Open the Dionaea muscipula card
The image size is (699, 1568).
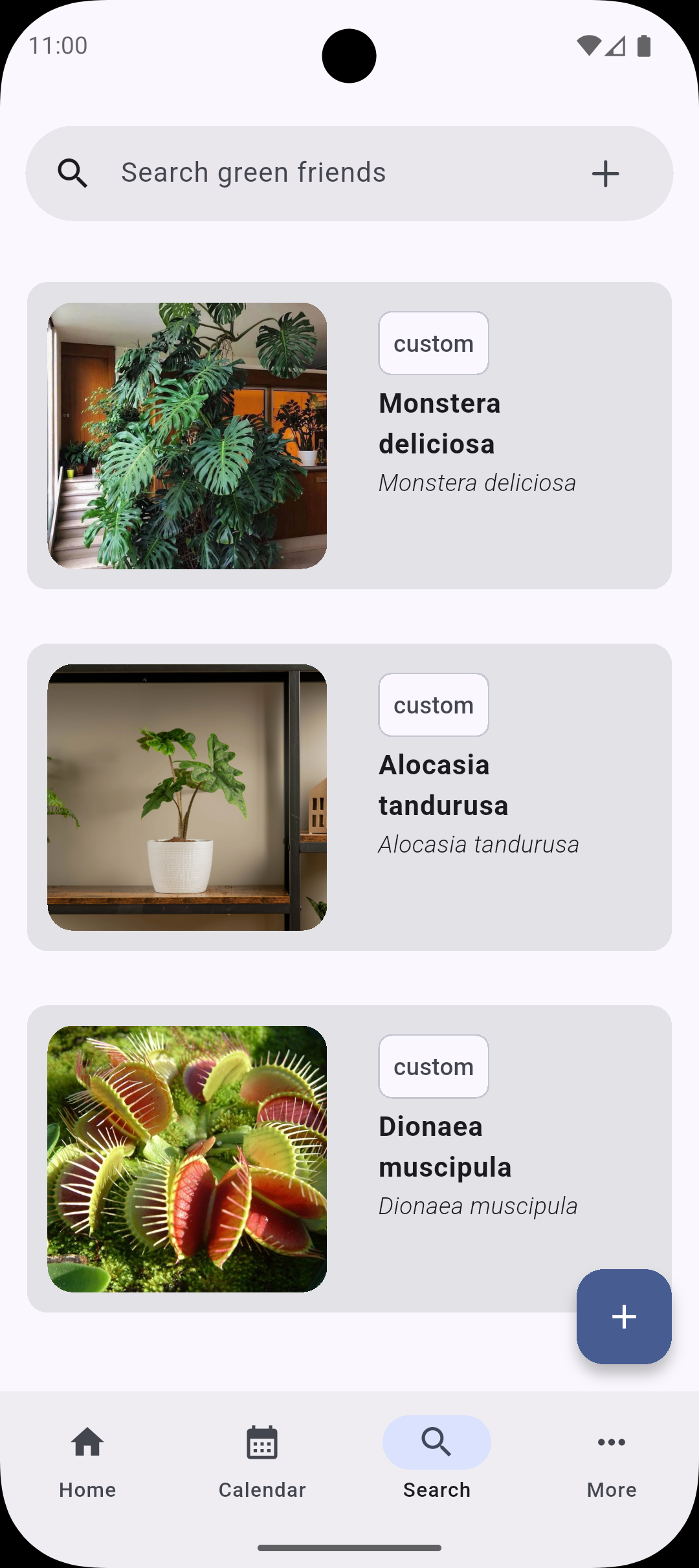349,1158
